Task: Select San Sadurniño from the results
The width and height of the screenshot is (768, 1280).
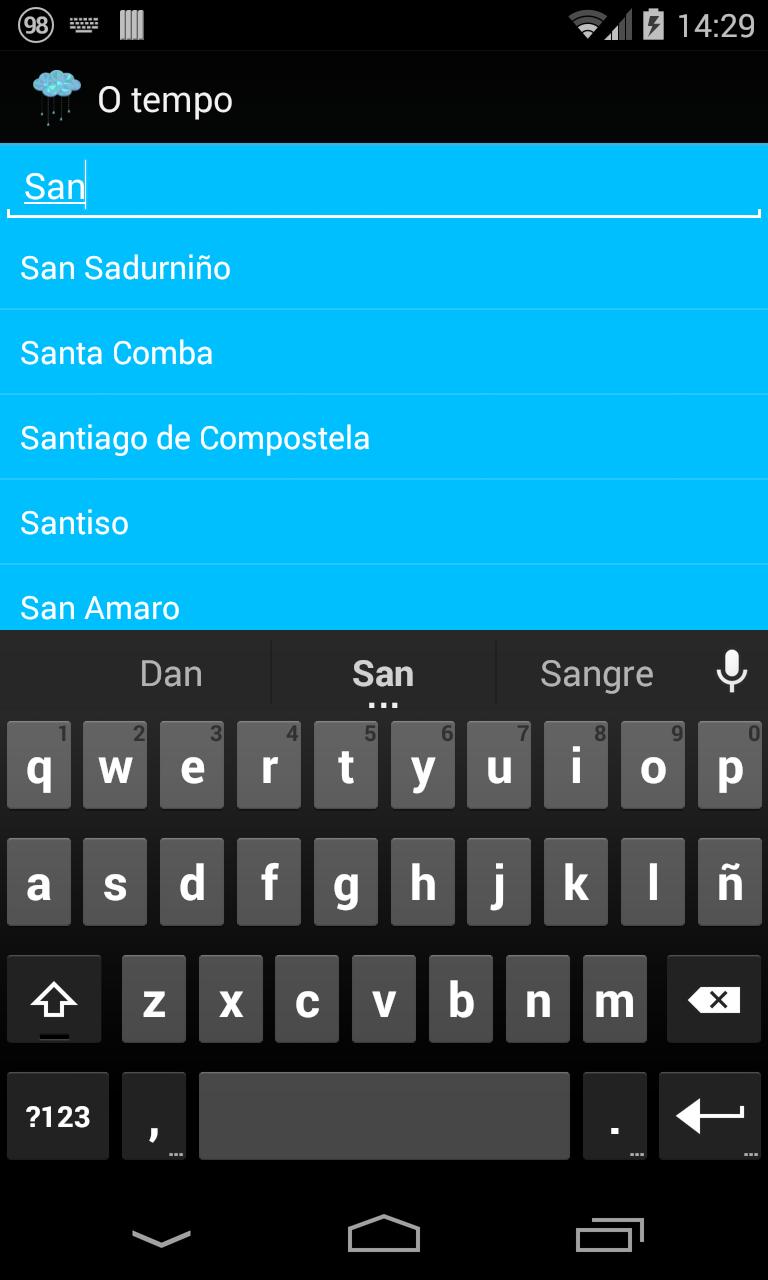Action: pos(384,268)
